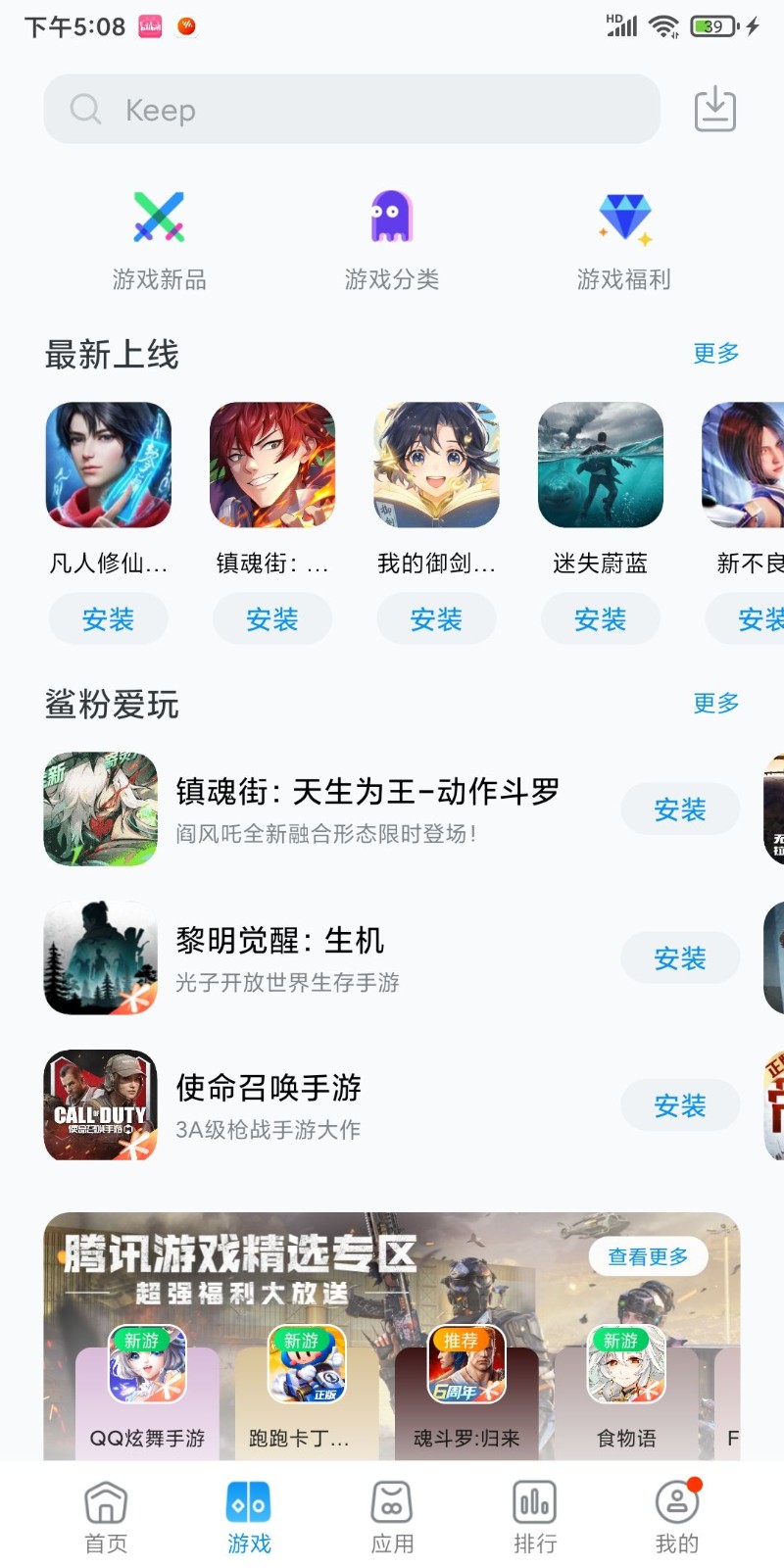Open the Keep search box
784x1568 pixels.
pyautogui.click(x=351, y=109)
